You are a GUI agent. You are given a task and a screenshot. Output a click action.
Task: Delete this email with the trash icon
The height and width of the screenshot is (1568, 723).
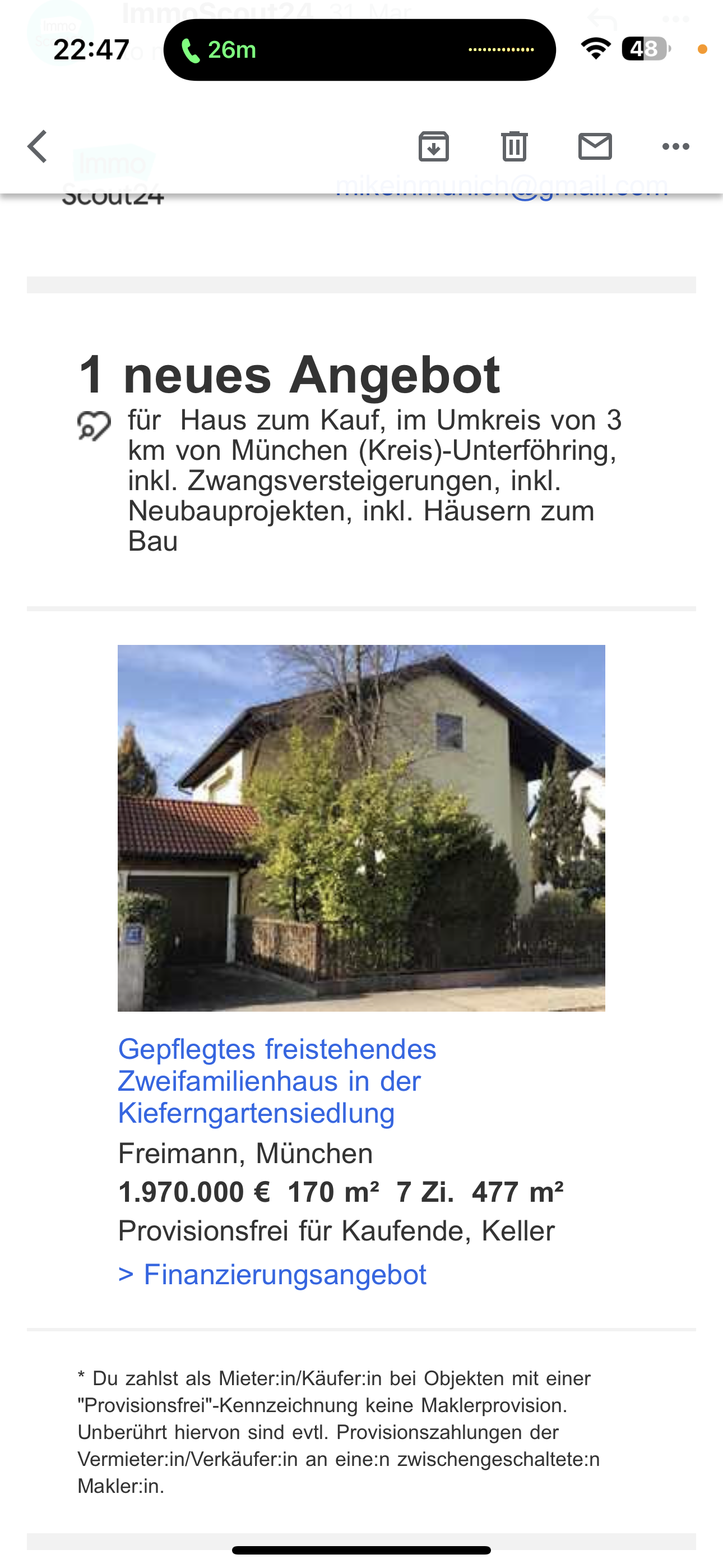pyautogui.click(x=515, y=147)
